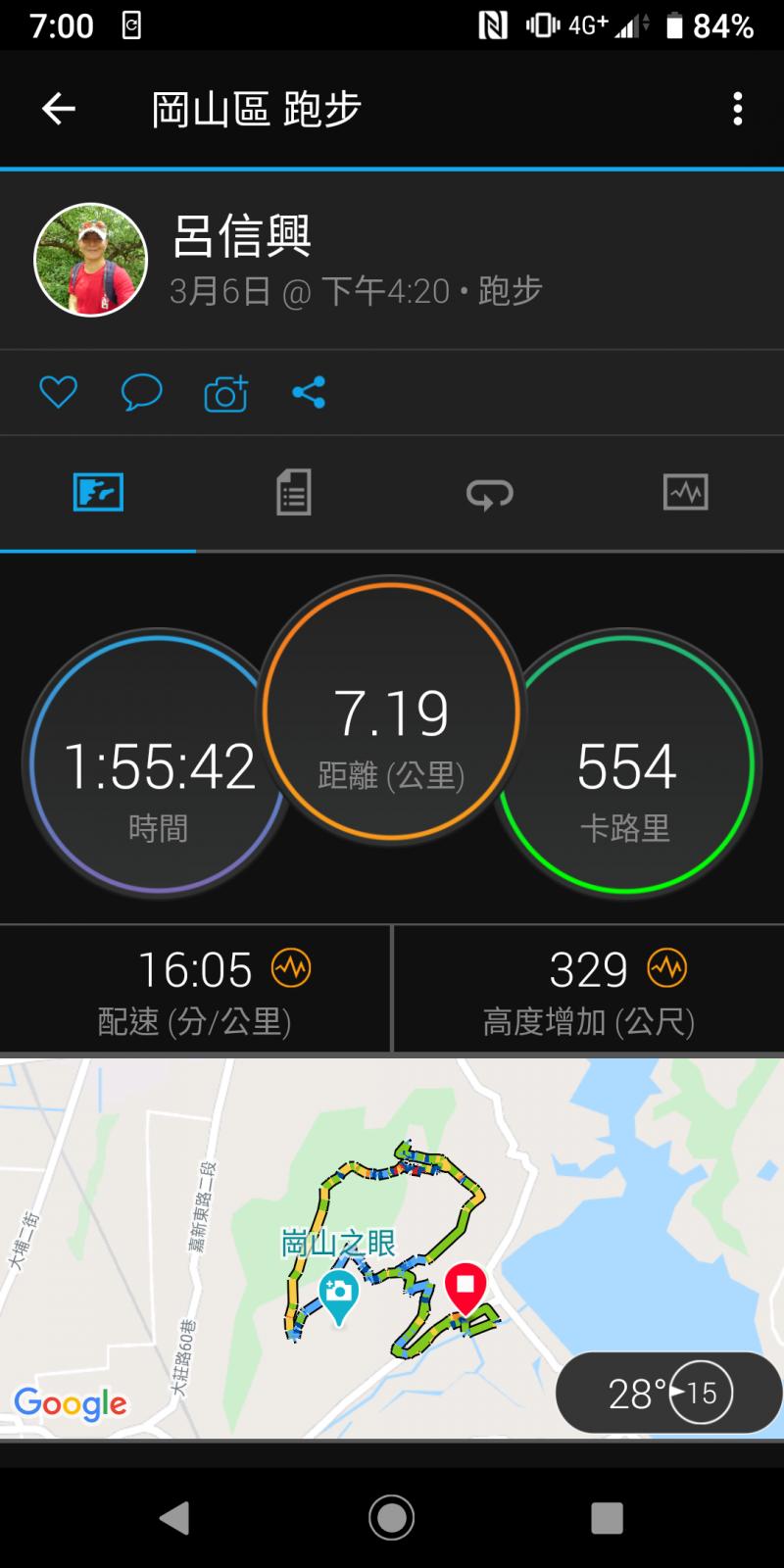Open the pace 16:05 chart icon
The height and width of the screenshot is (1568, 784).
[291, 968]
